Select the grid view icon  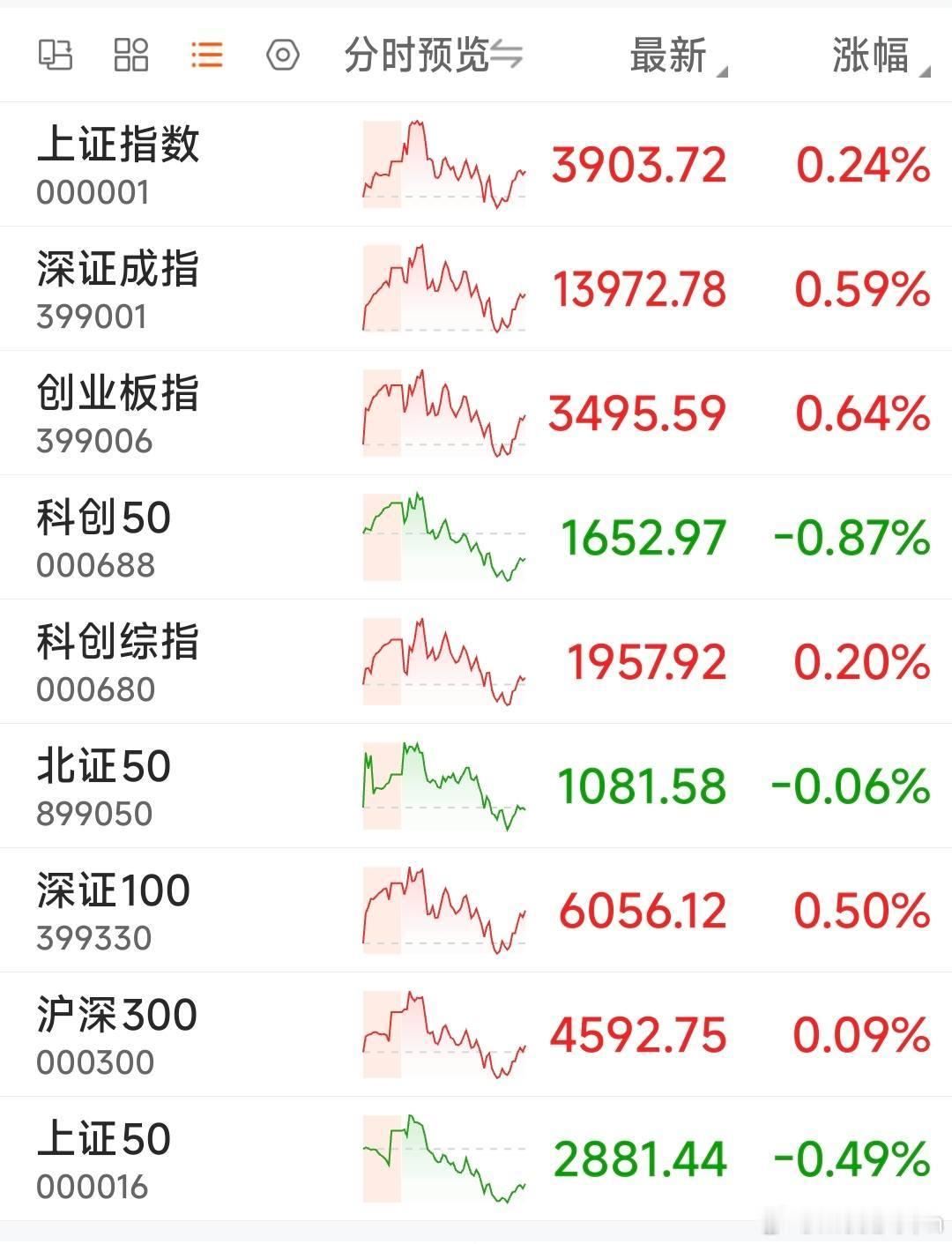coord(131,56)
